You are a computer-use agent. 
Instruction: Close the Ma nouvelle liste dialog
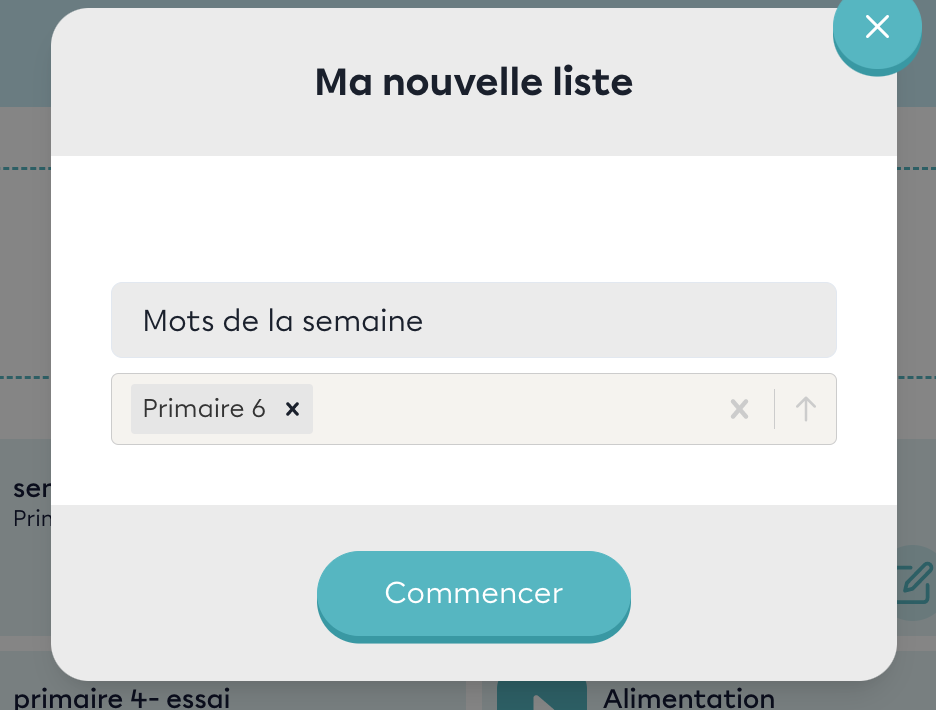pos(877,28)
